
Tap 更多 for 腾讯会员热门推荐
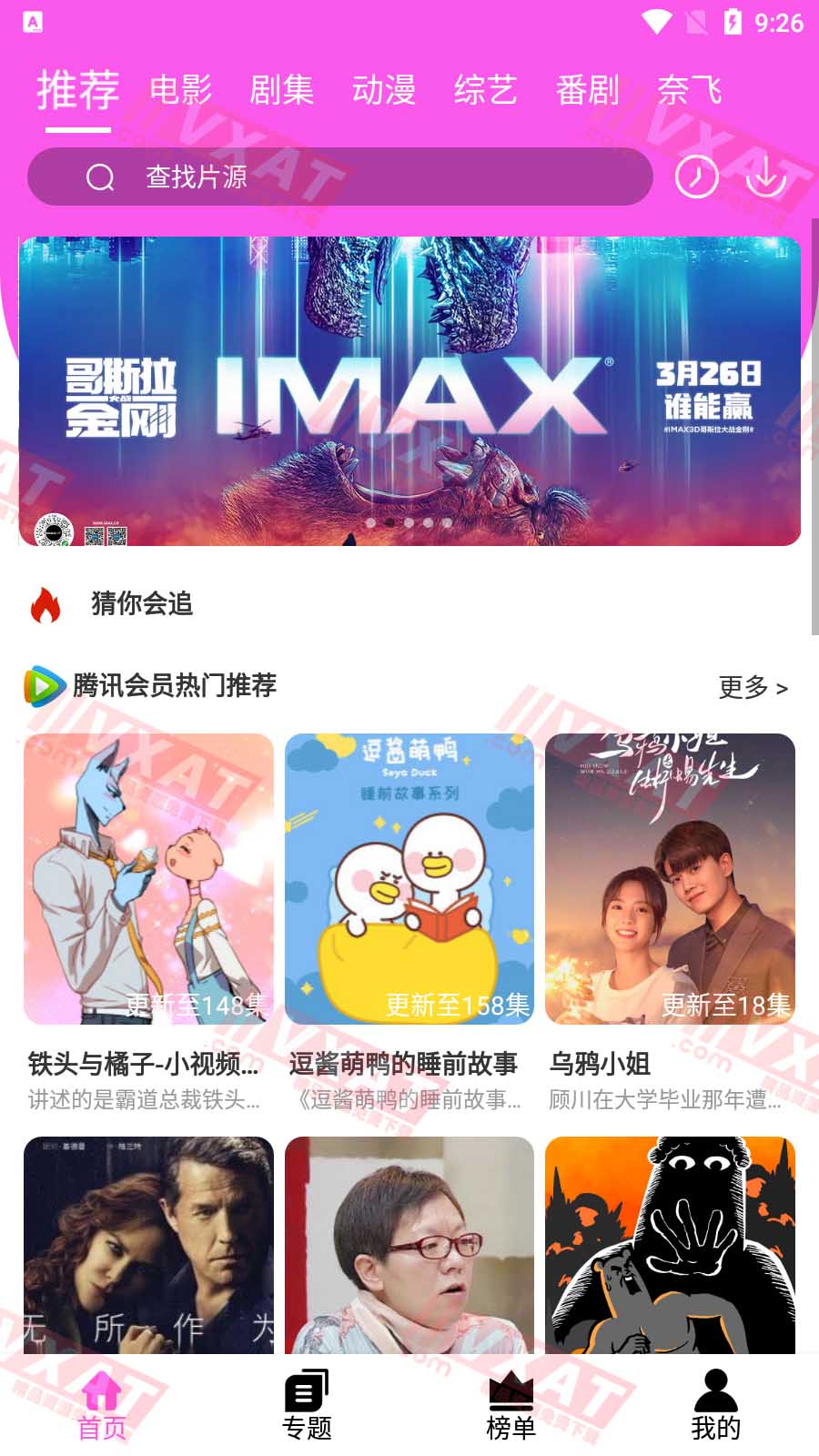[753, 687]
